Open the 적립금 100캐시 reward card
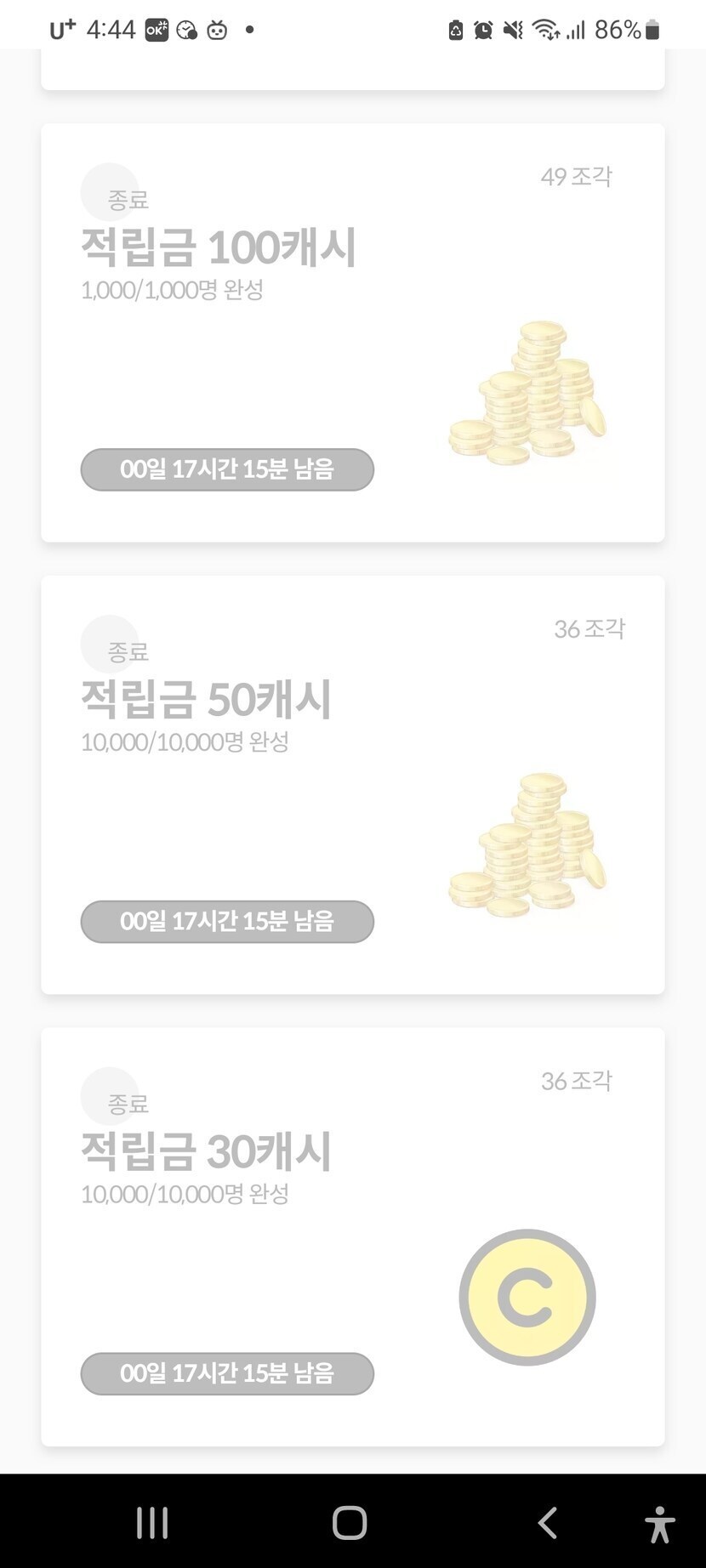This screenshot has width=706, height=1568. (352, 332)
